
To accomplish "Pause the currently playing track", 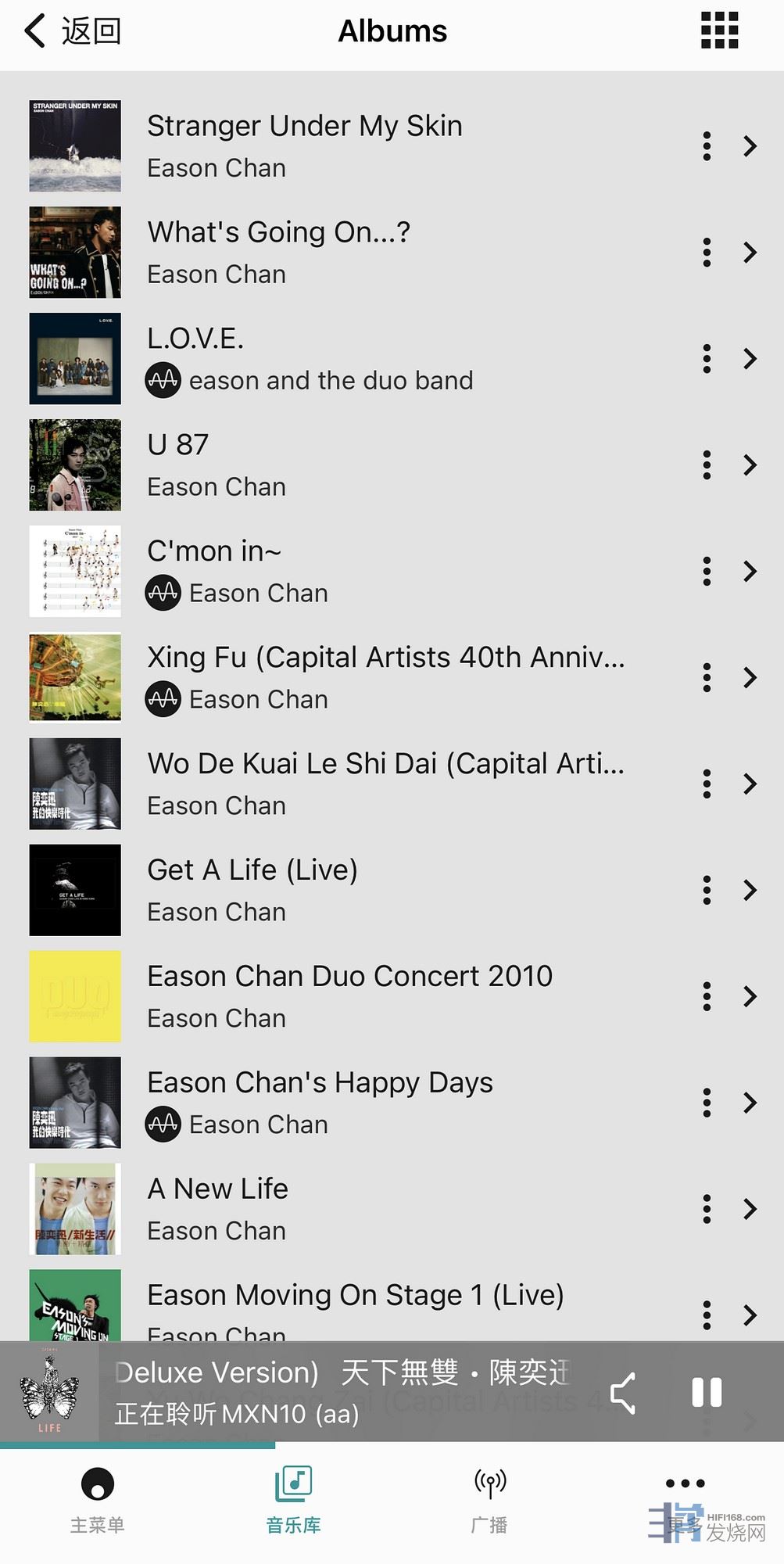I will [x=707, y=1393].
